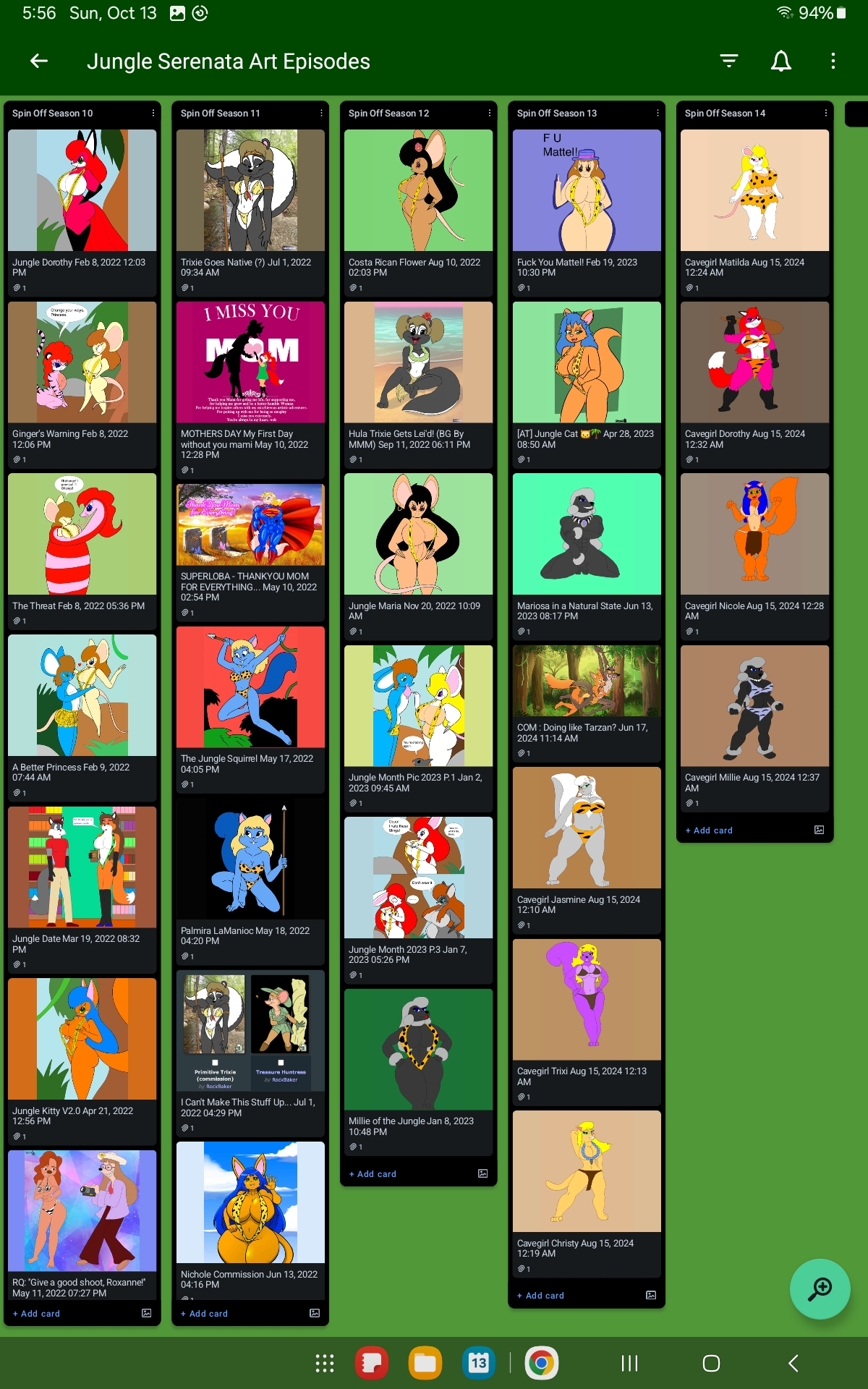This screenshot has width=868, height=1389.
Task: Open Spin Off Season 14 list menu
Action: 825,114
